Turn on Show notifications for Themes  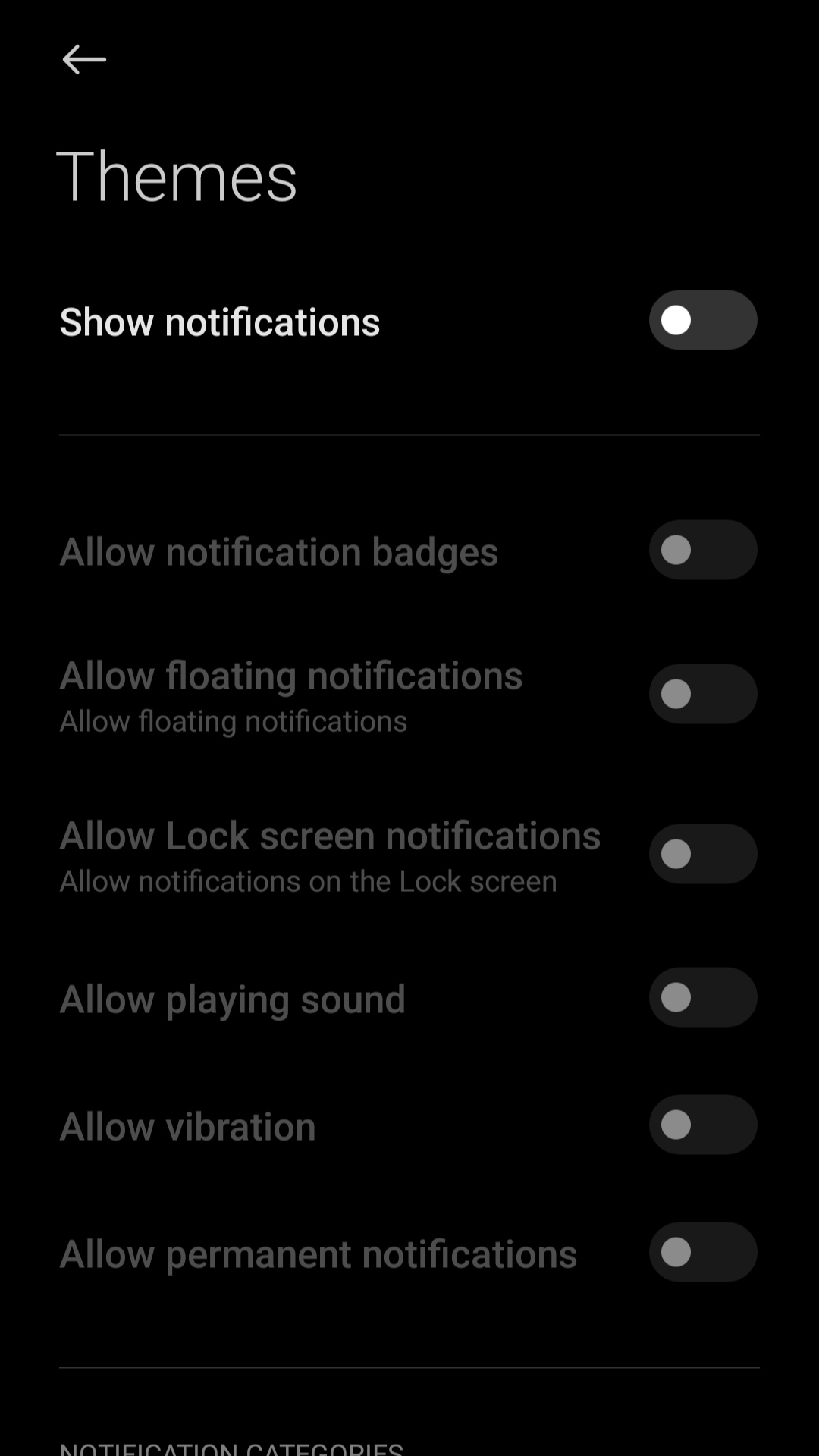tap(702, 320)
